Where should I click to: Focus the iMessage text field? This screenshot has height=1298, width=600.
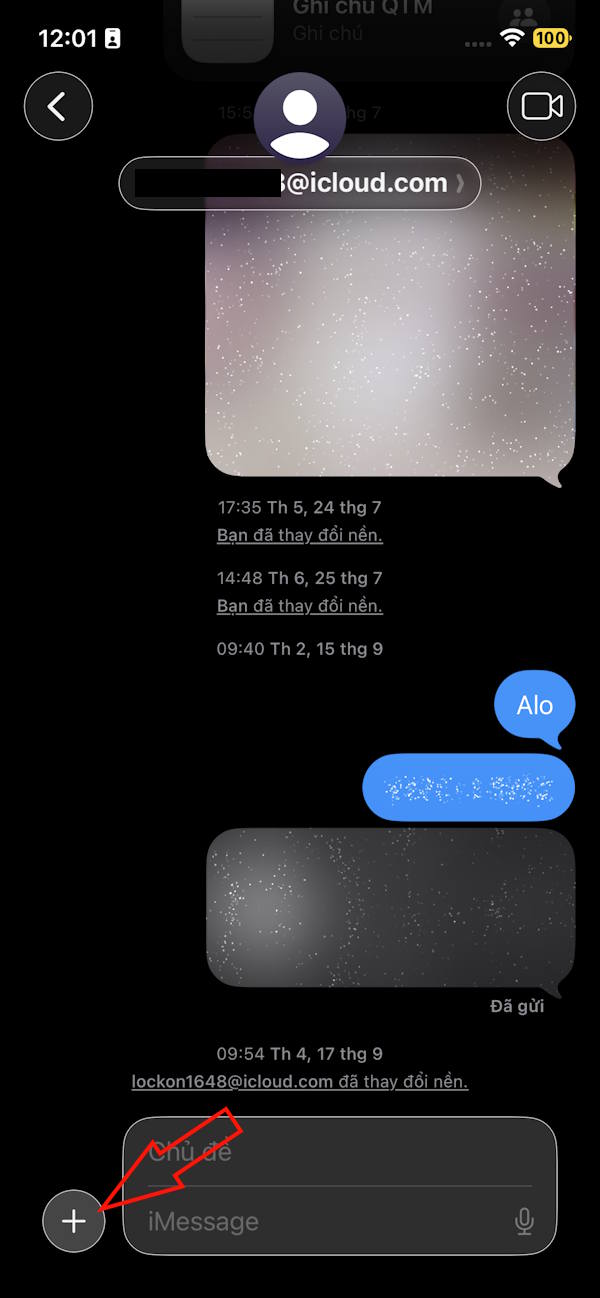click(320, 1221)
